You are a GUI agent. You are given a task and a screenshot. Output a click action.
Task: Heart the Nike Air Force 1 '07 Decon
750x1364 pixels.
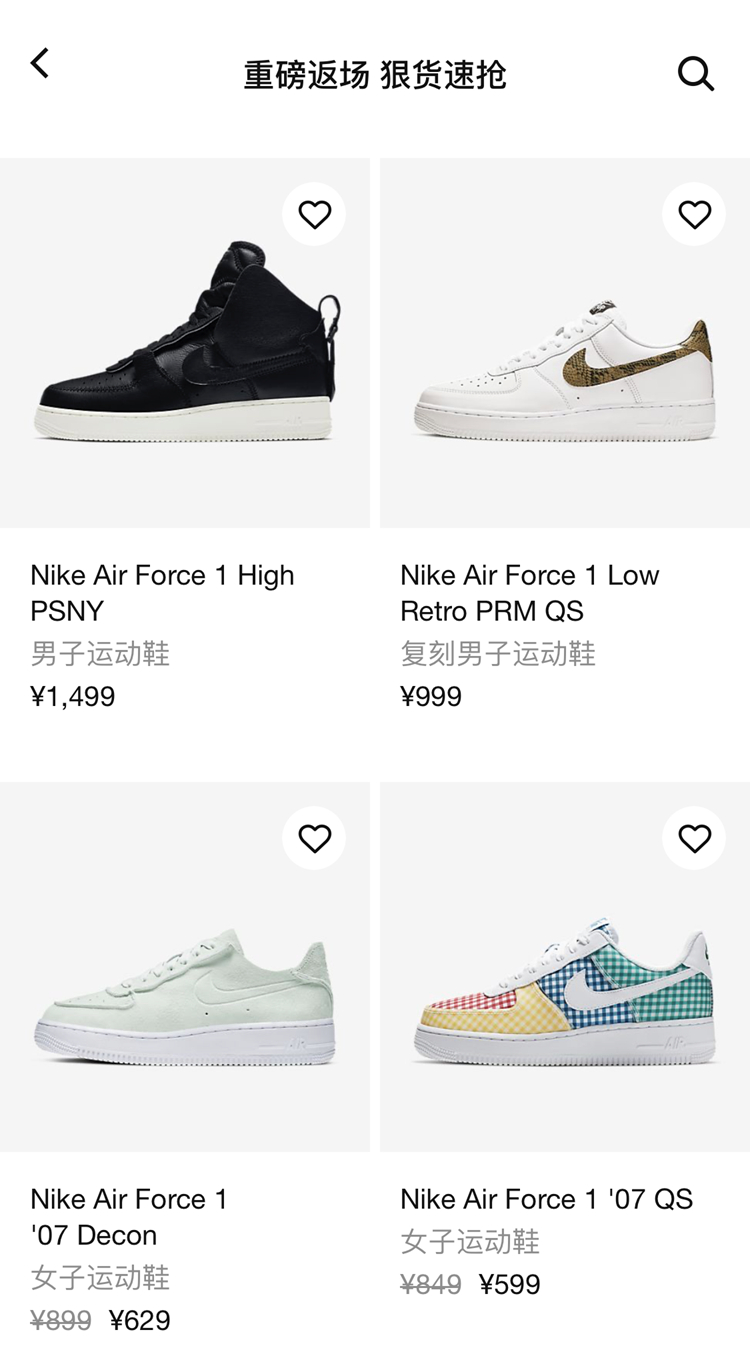[314, 838]
